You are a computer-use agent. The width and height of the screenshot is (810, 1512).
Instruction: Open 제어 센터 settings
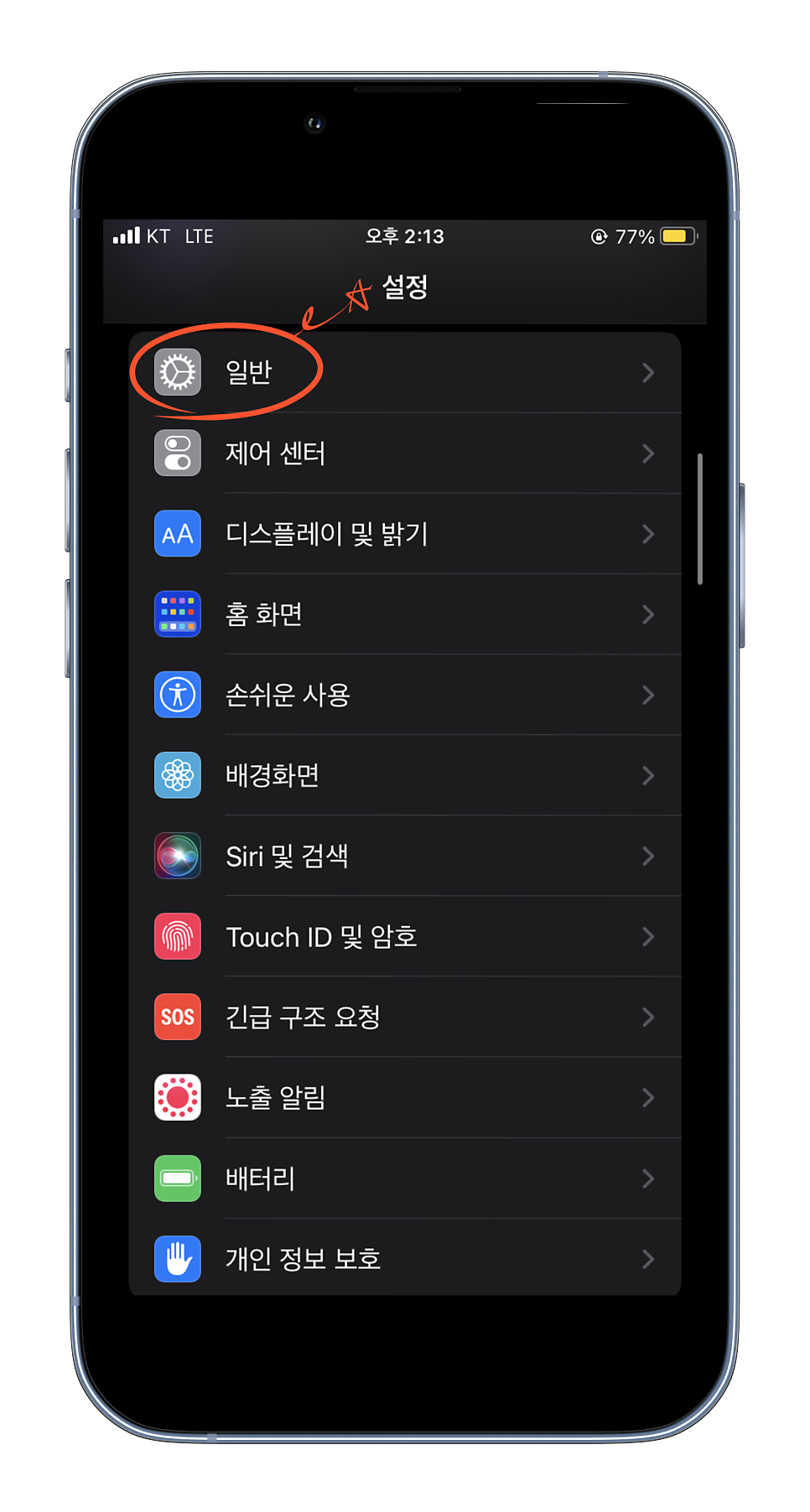pos(405,453)
